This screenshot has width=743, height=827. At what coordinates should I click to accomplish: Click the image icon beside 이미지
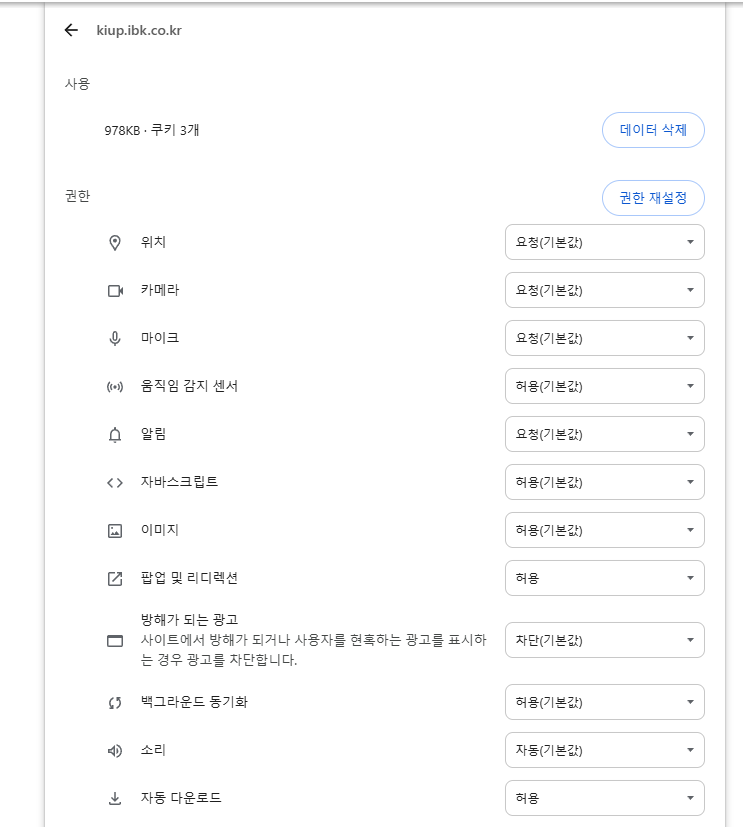[x=115, y=530]
